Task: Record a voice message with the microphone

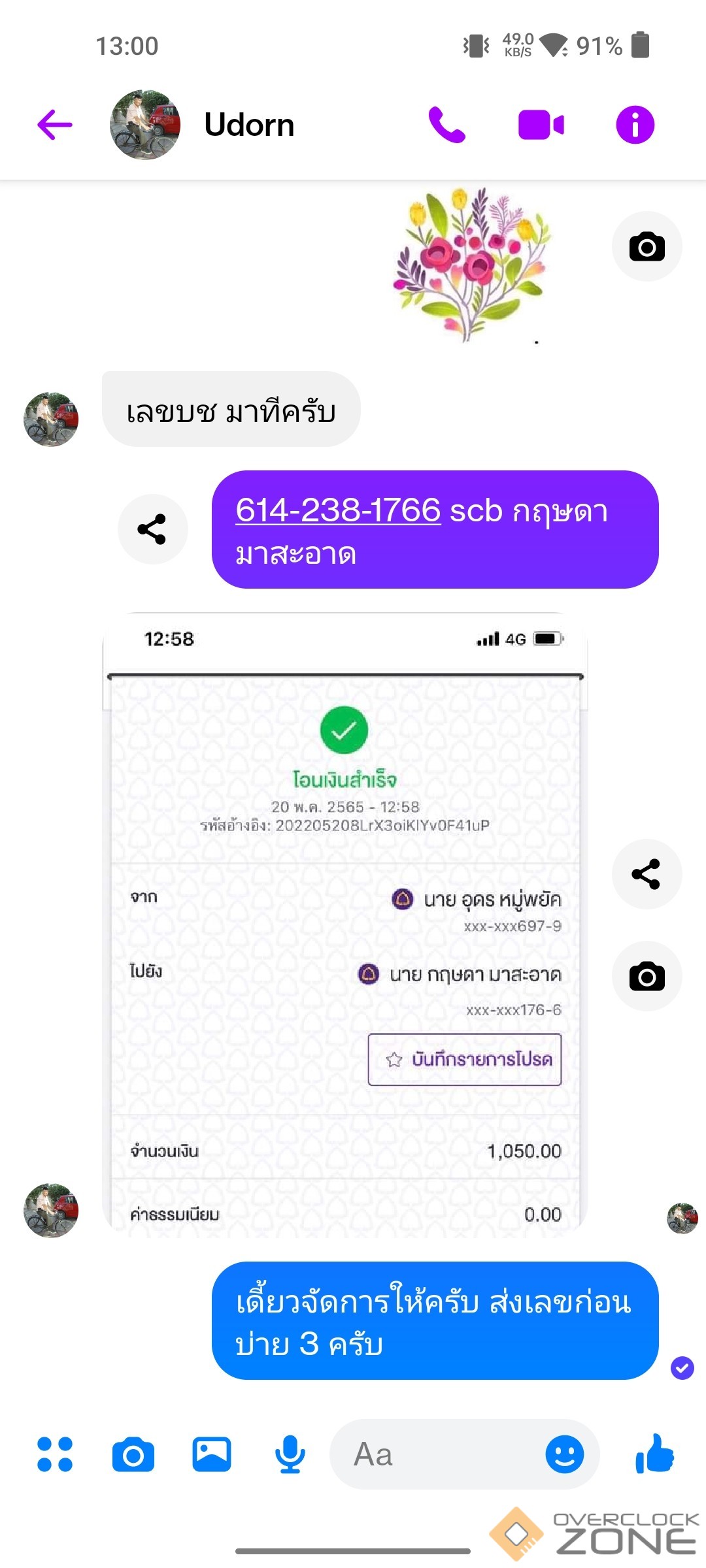Action: point(290,1454)
